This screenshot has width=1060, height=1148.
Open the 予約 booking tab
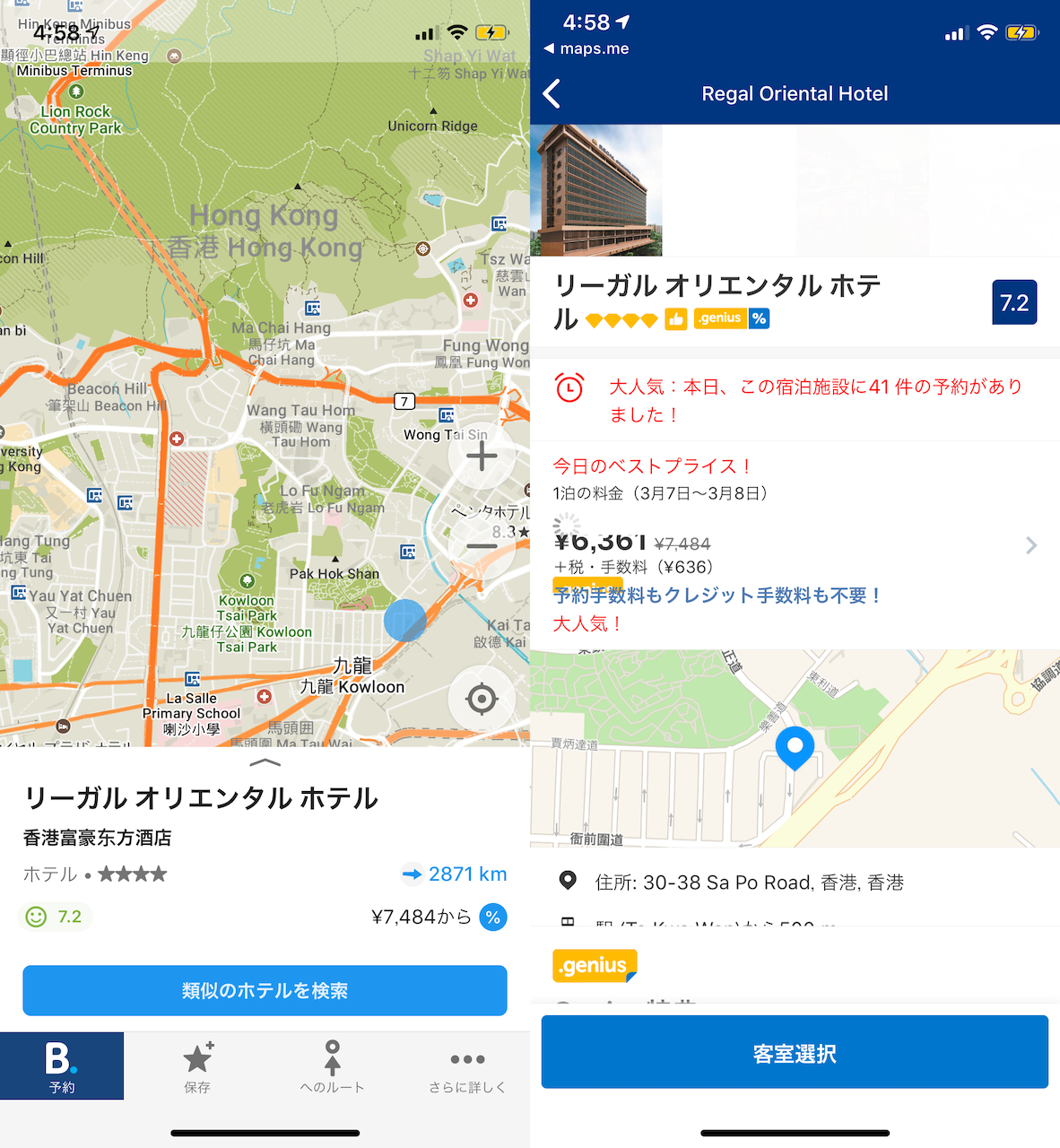click(x=62, y=1065)
